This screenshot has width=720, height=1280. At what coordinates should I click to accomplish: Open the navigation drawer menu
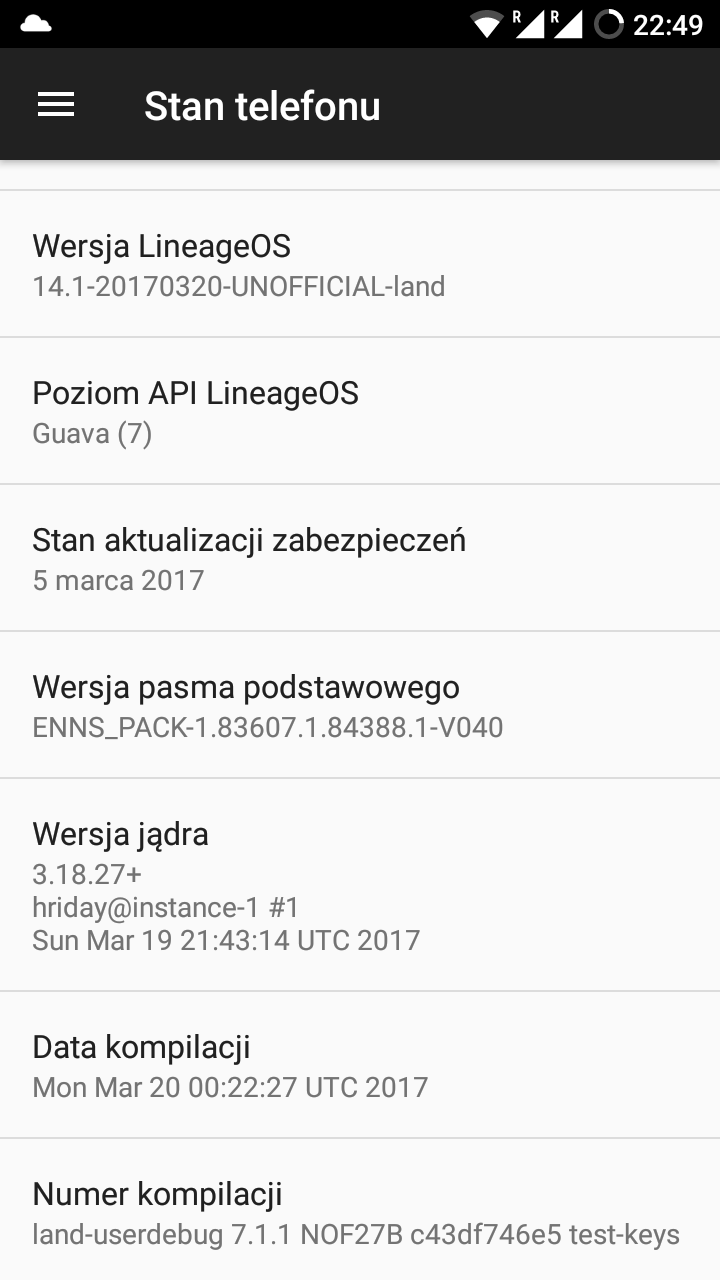[x=56, y=105]
